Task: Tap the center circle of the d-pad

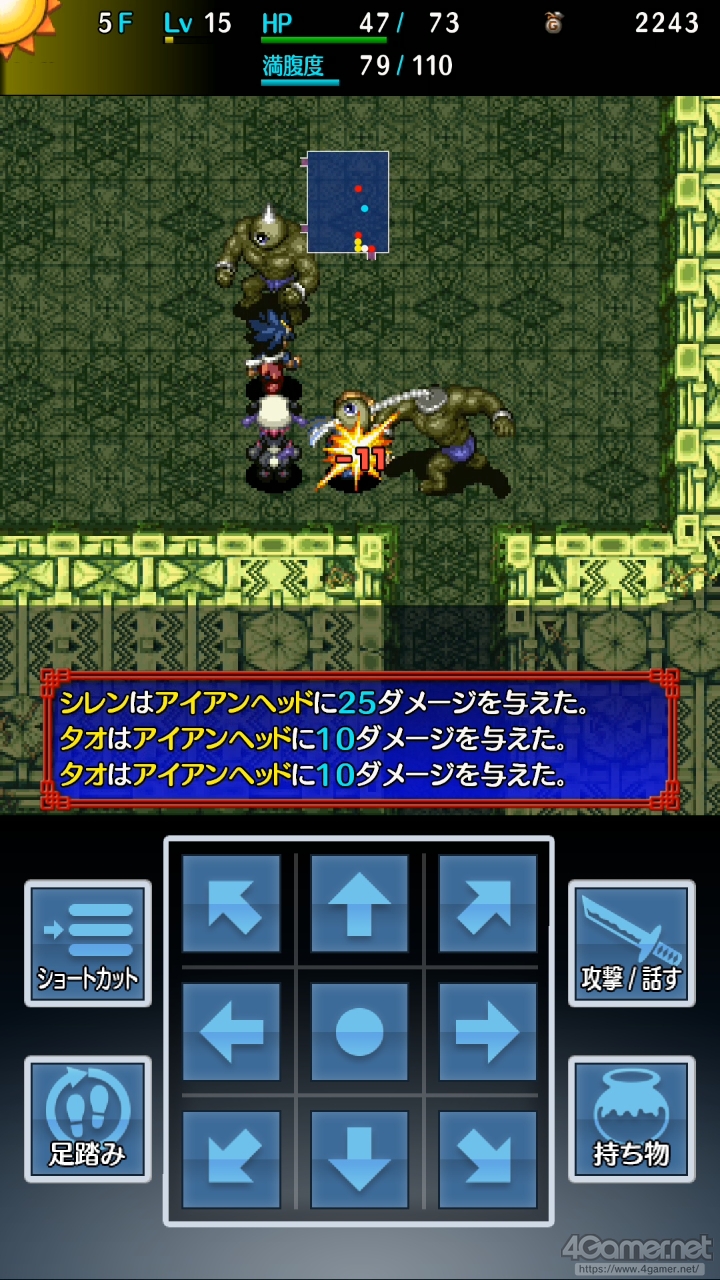Action: point(359,1031)
